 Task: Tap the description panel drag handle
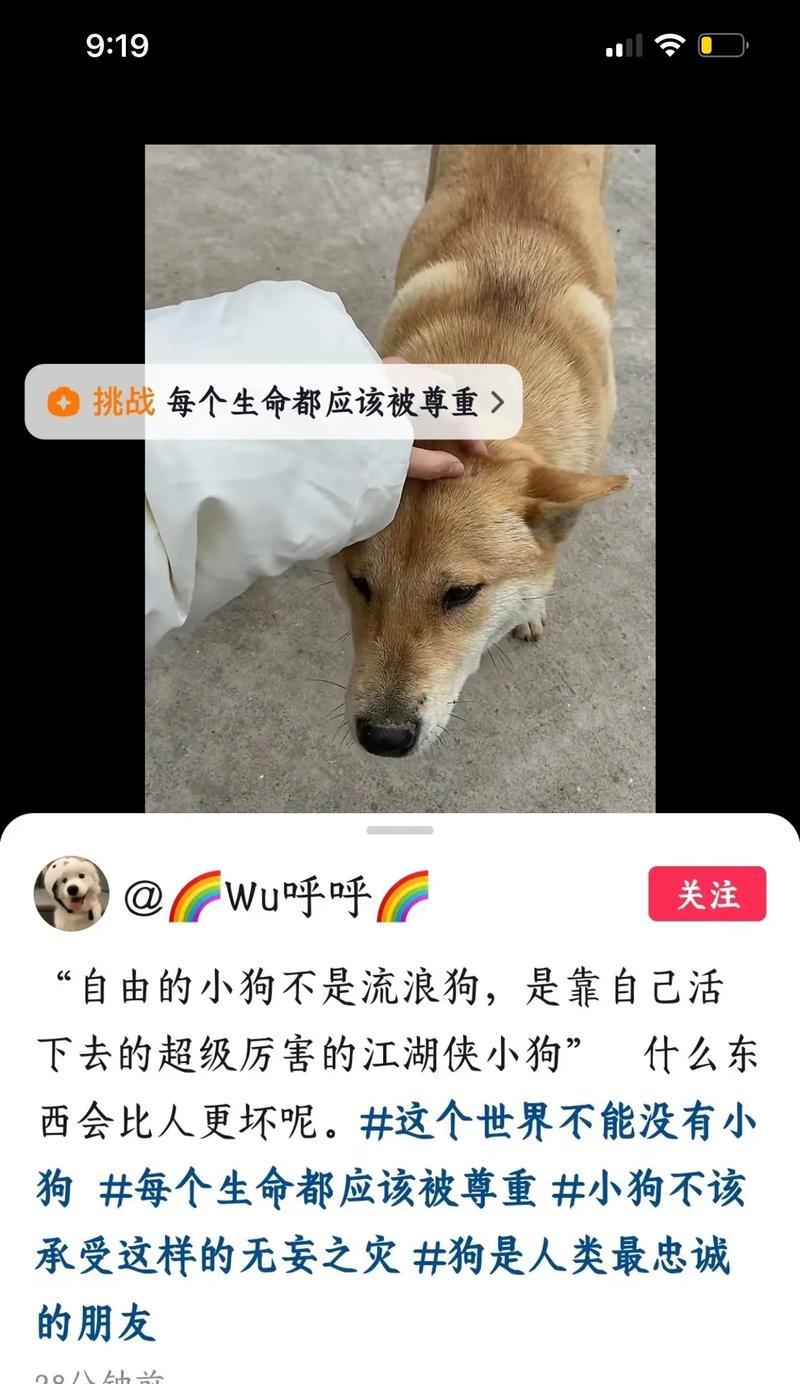(400, 830)
